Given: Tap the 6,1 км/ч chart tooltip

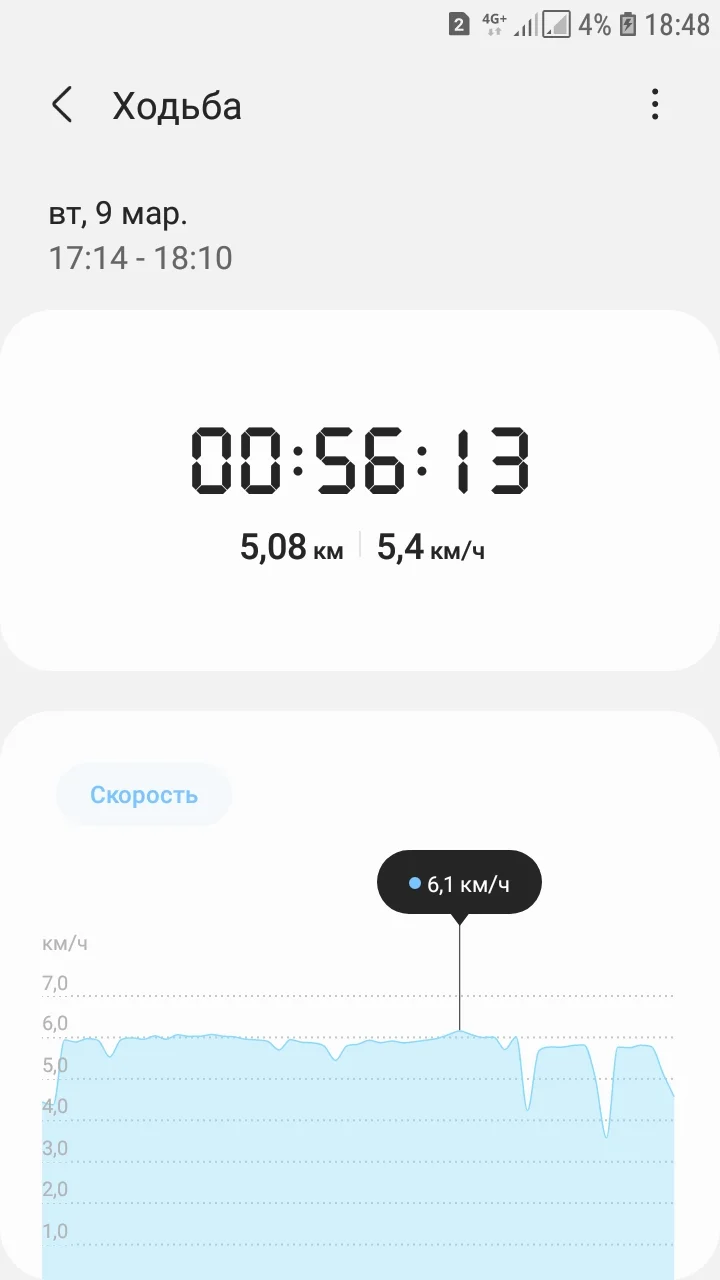Looking at the screenshot, I should [x=459, y=882].
